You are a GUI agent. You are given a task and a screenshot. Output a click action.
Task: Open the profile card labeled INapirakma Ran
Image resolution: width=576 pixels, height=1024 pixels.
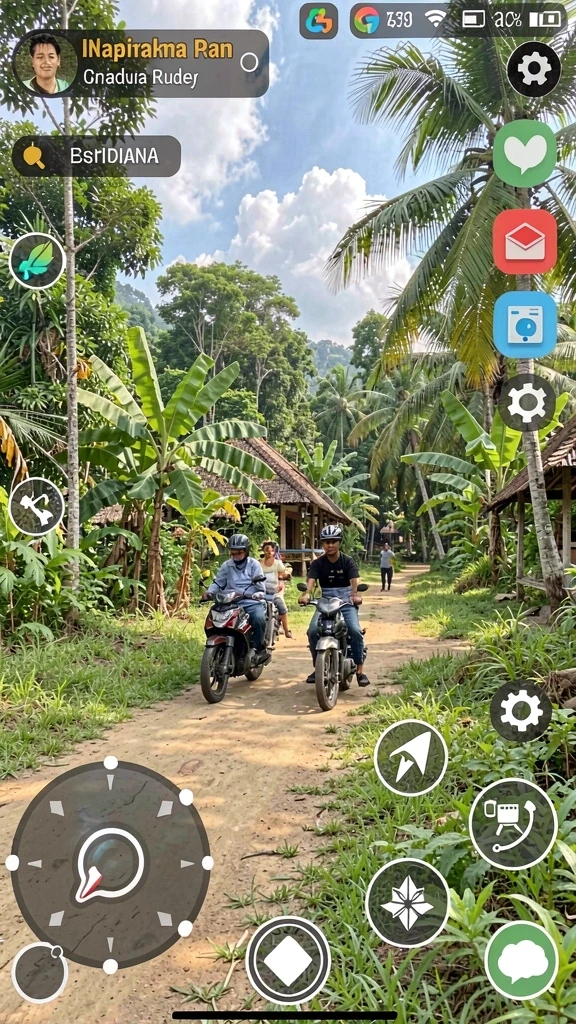(x=140, y=63)
